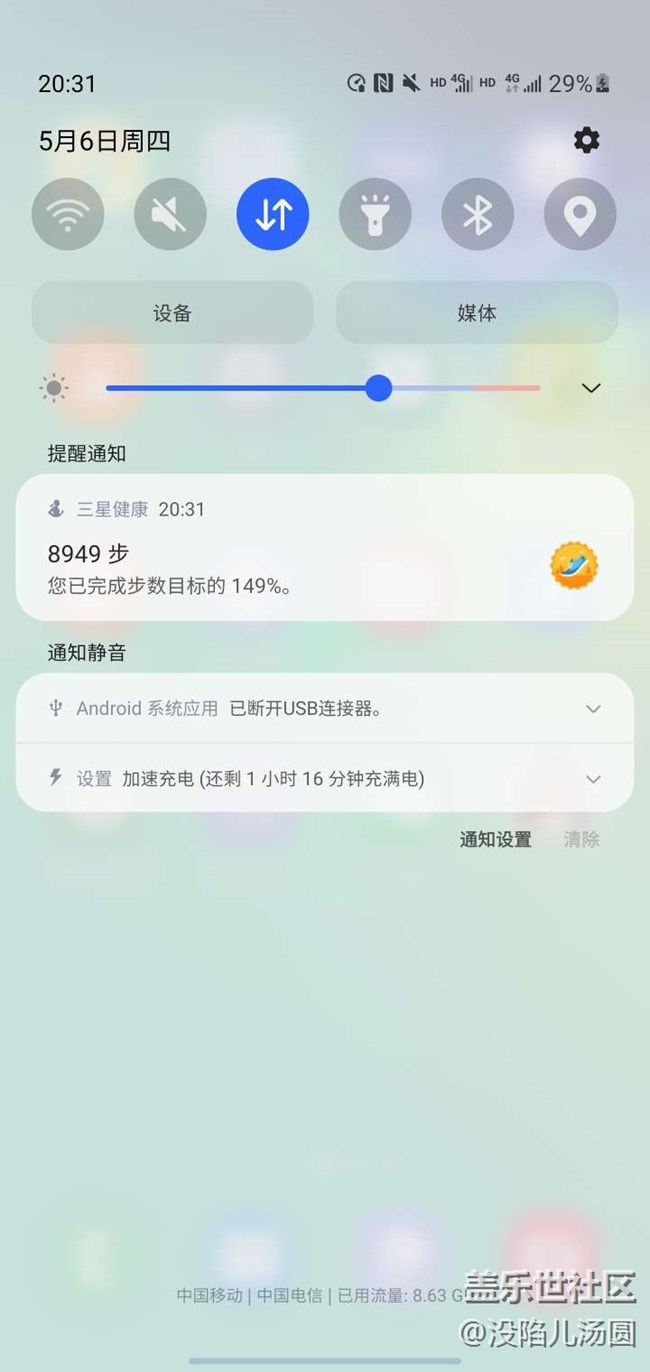
Task: Turn off mobile data
Action: tap(273, 214)
